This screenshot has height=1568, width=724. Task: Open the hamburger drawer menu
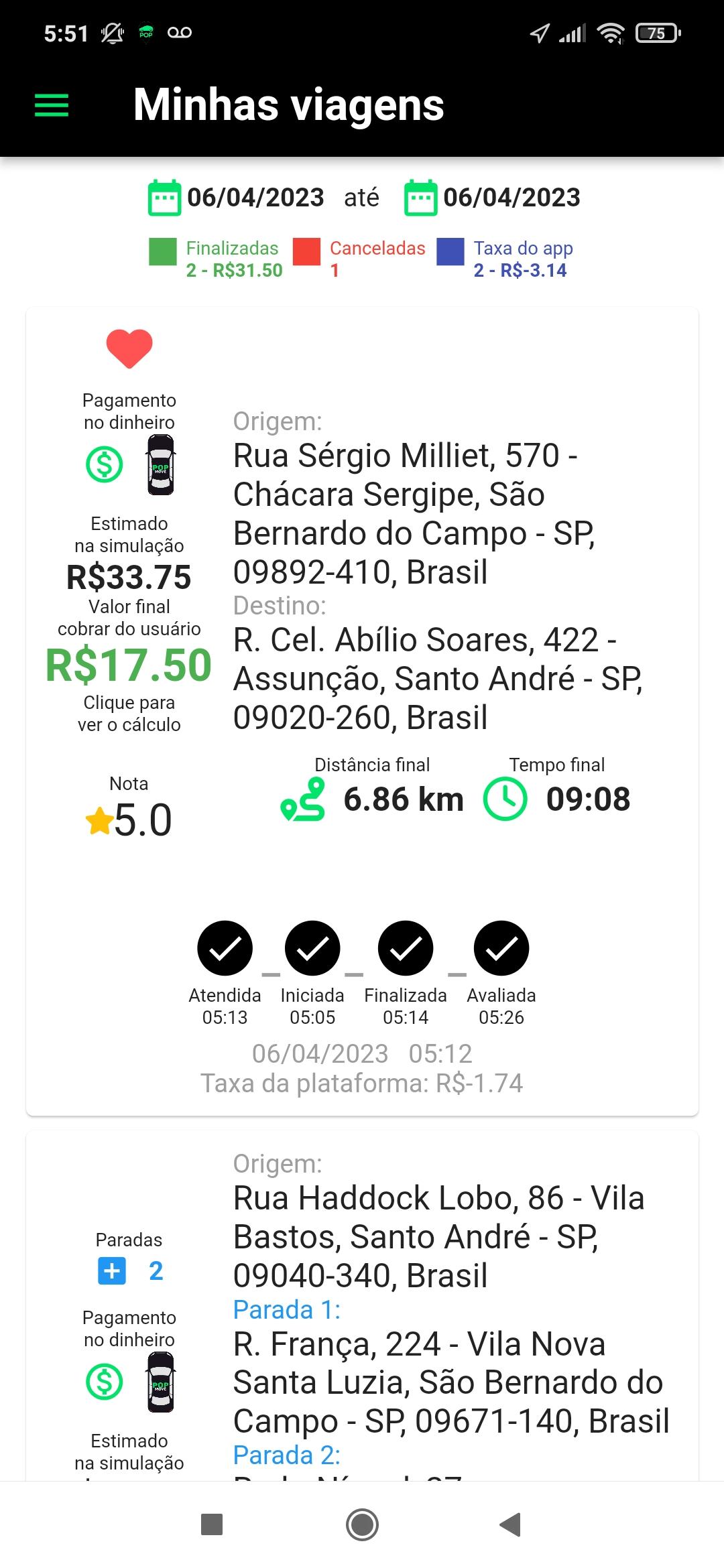tap(52, 105)
